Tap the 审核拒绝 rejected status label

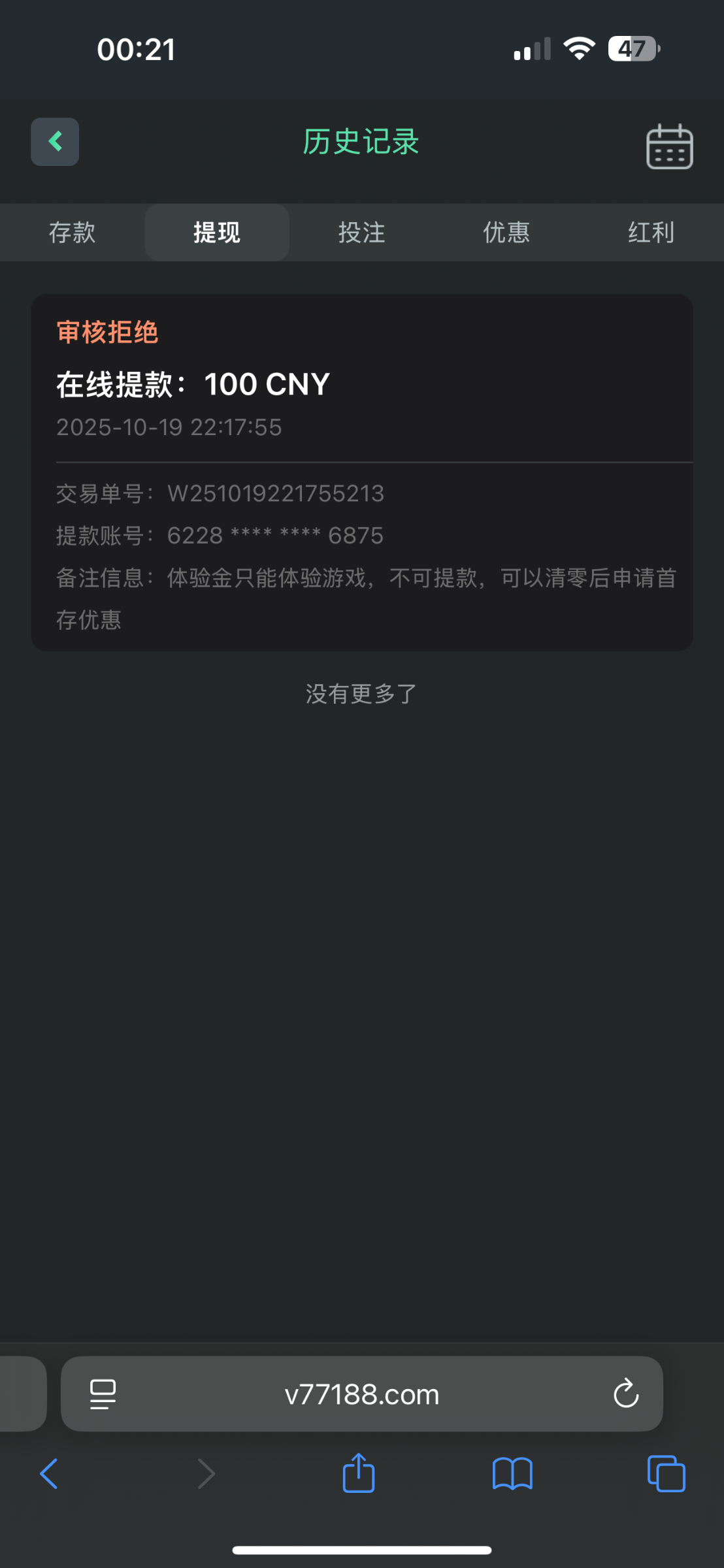[107, 332]
